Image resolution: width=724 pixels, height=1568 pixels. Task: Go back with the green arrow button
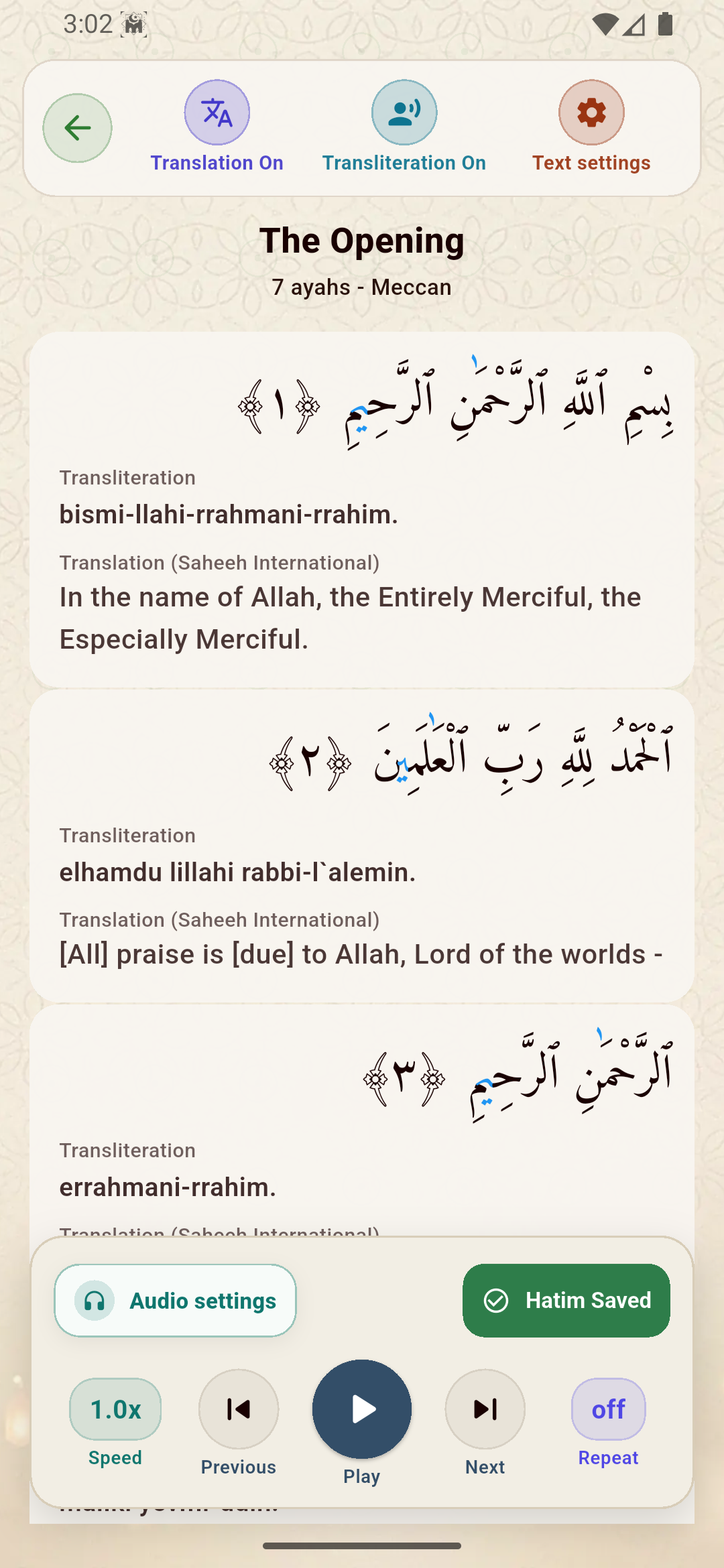[77, 128]
